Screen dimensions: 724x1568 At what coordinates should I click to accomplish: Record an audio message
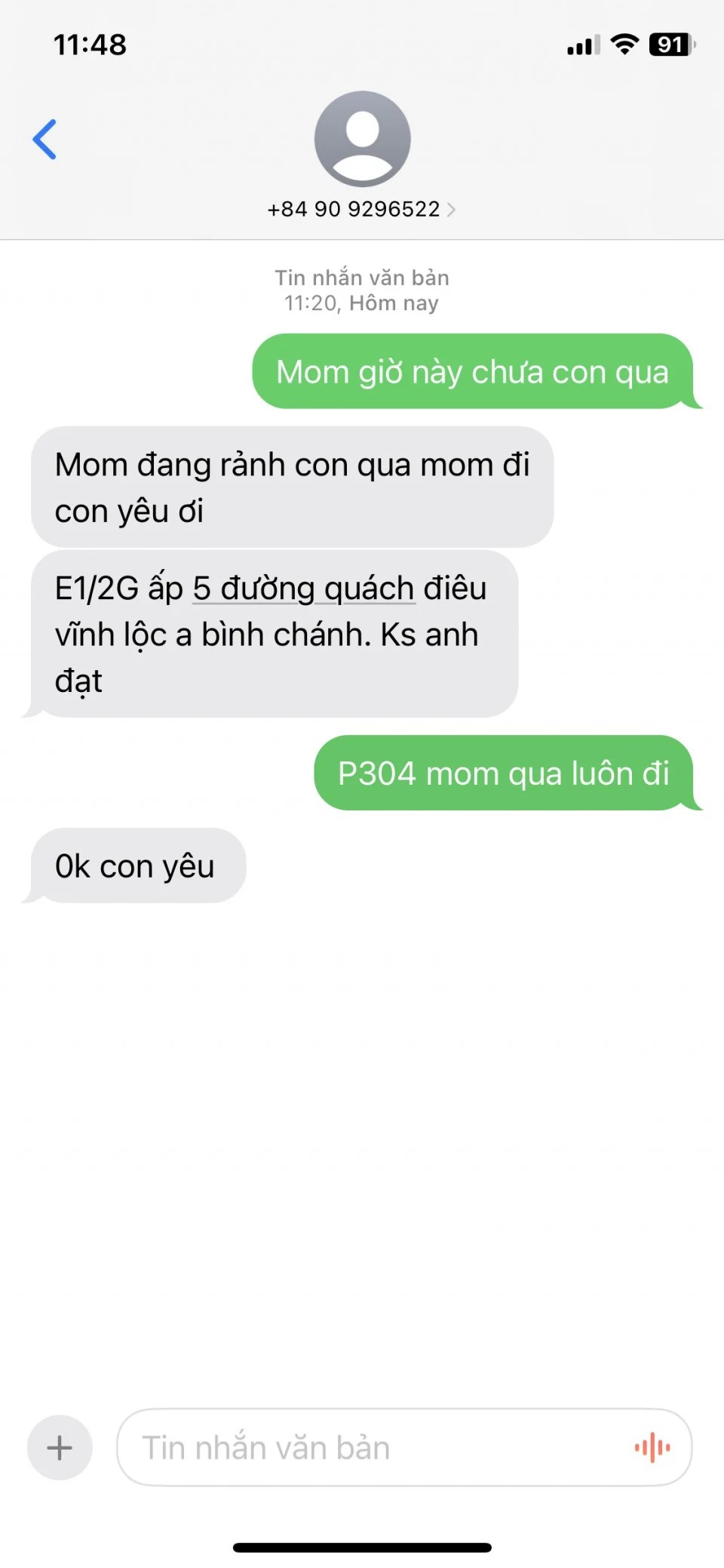pos(652,1447)
